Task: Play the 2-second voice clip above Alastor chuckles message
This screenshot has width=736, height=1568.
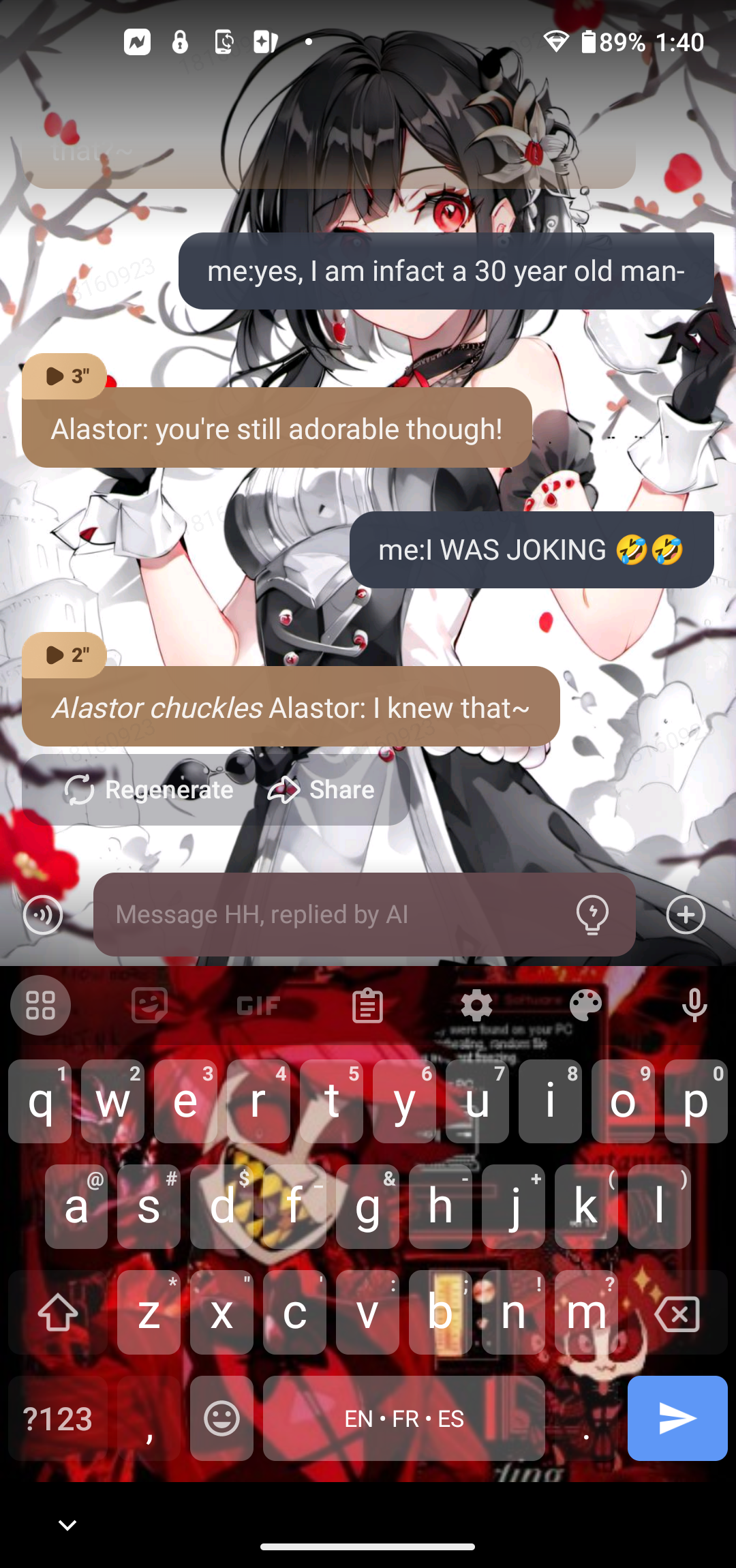Action: [64, 655]
